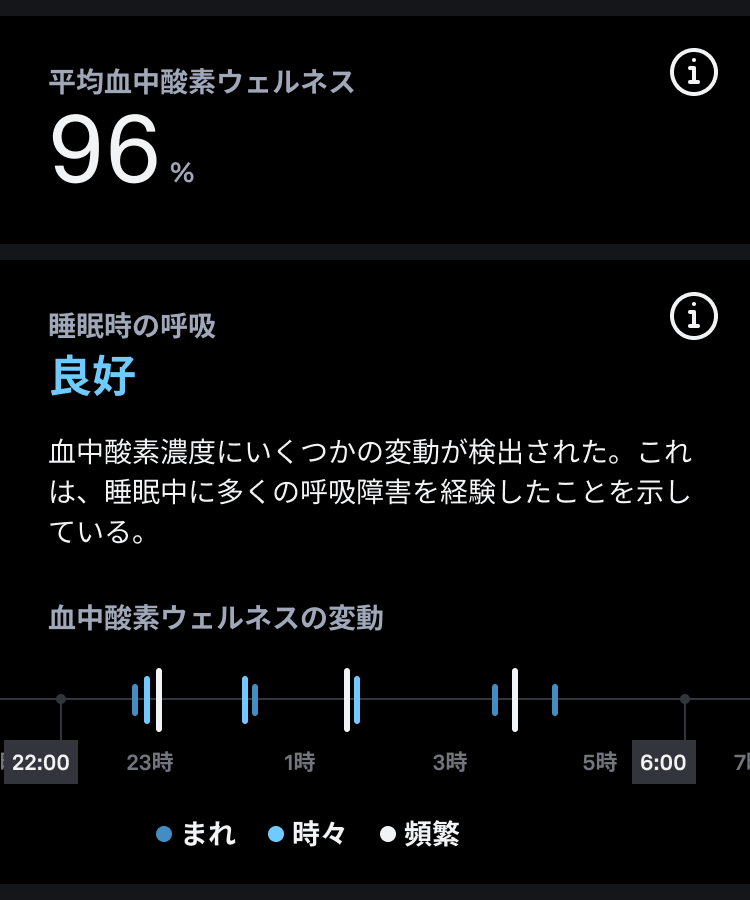Open info for 平均血中酸素ウェルネス

coord(694,72)
